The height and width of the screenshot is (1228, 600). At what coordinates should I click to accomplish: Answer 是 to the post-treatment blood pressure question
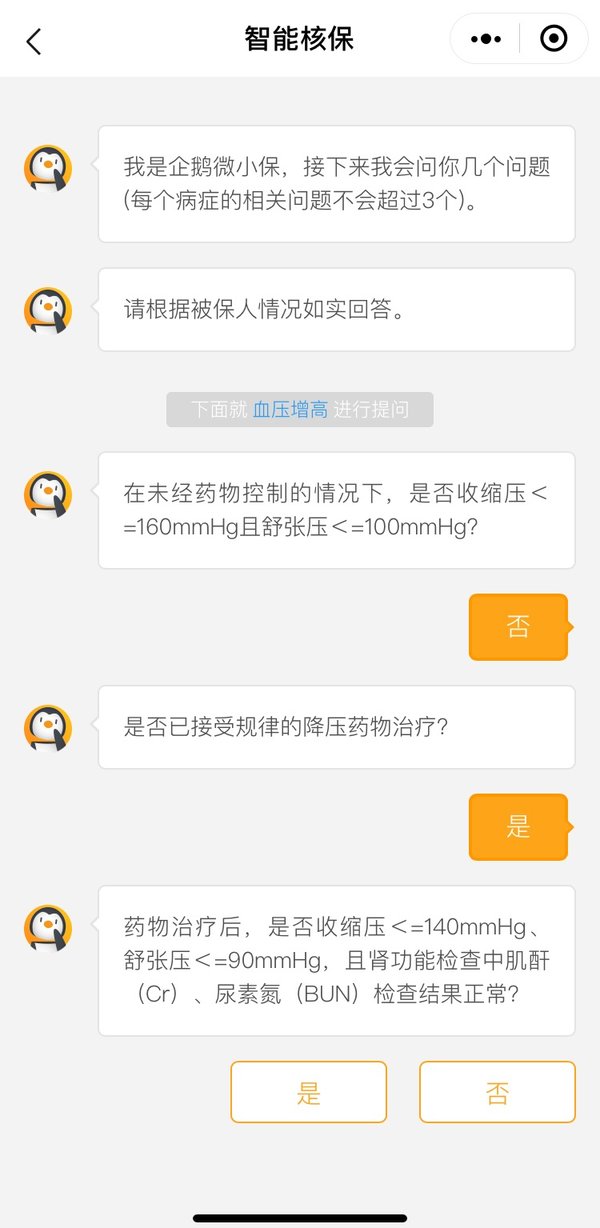click(309, 1092)
